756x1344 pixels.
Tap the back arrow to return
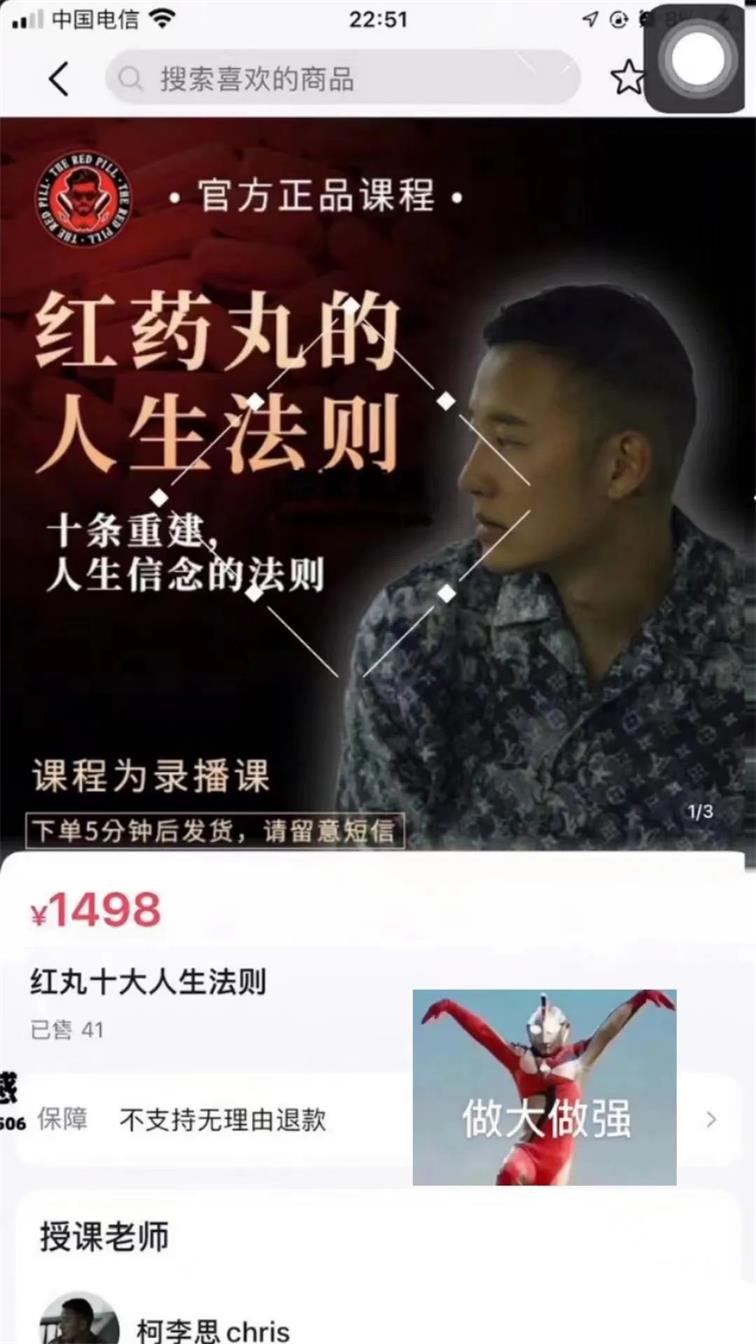(57, 78)
